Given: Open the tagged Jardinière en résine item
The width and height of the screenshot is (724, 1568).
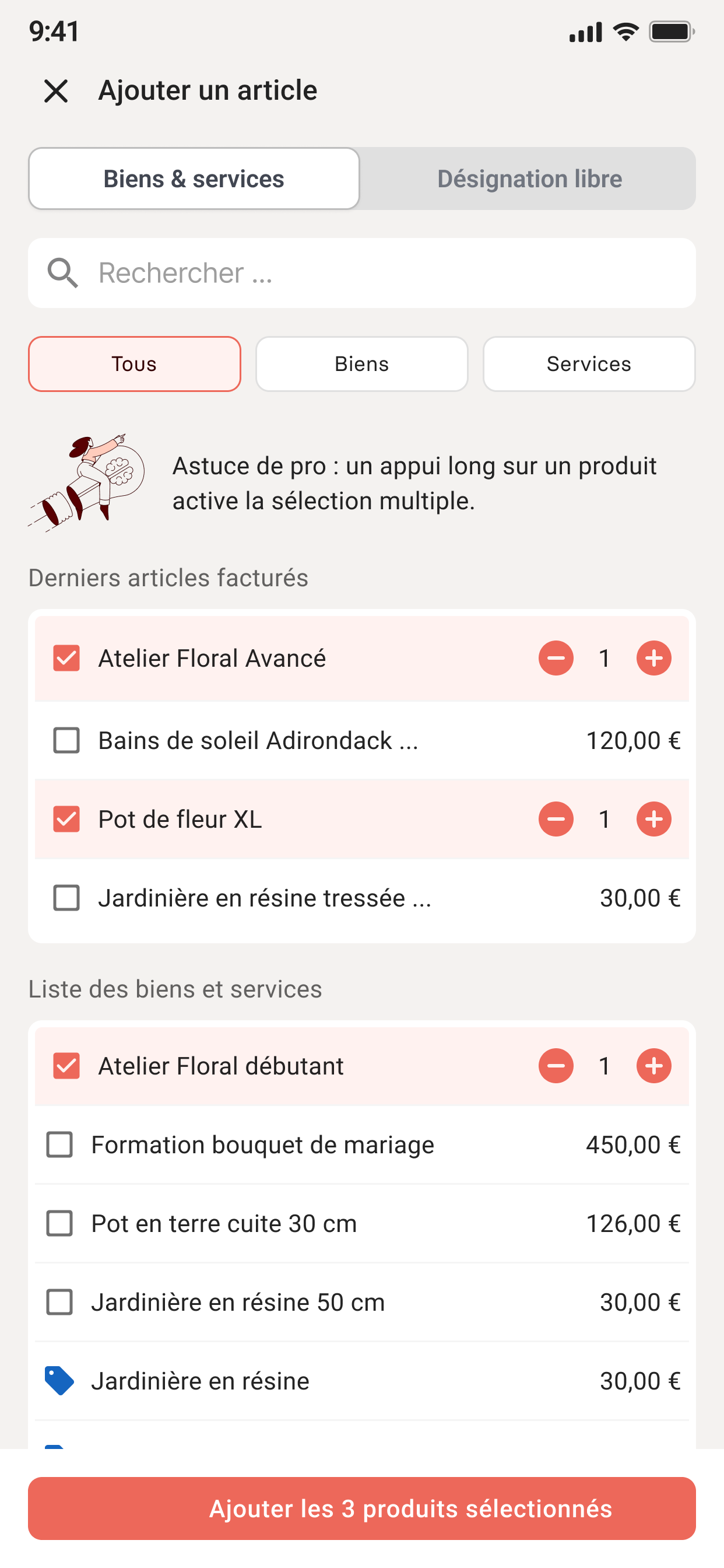Looking at the screenshot, I should (x=362, y=1381).
